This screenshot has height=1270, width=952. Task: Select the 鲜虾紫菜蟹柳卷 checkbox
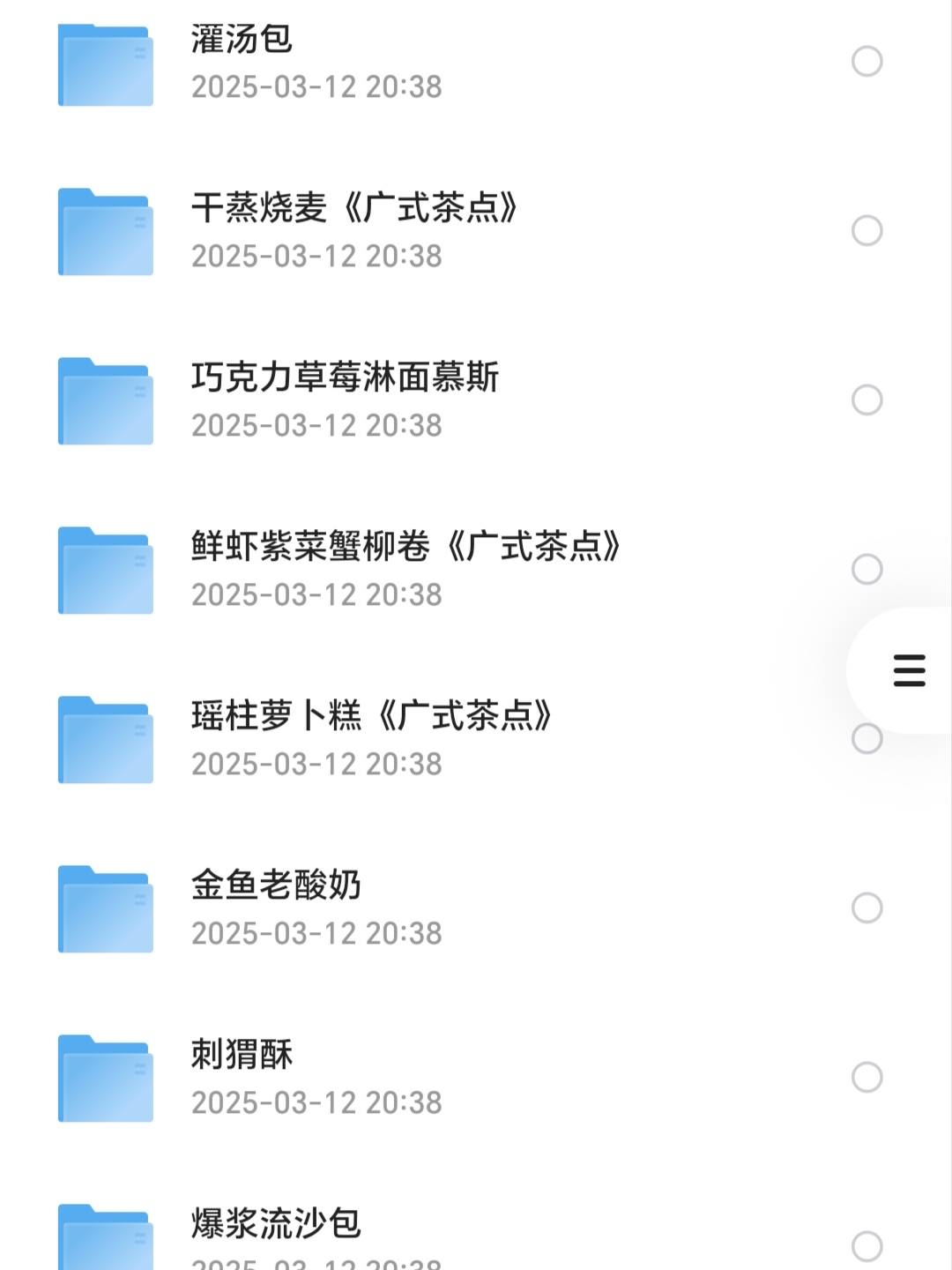click(867, 569)
